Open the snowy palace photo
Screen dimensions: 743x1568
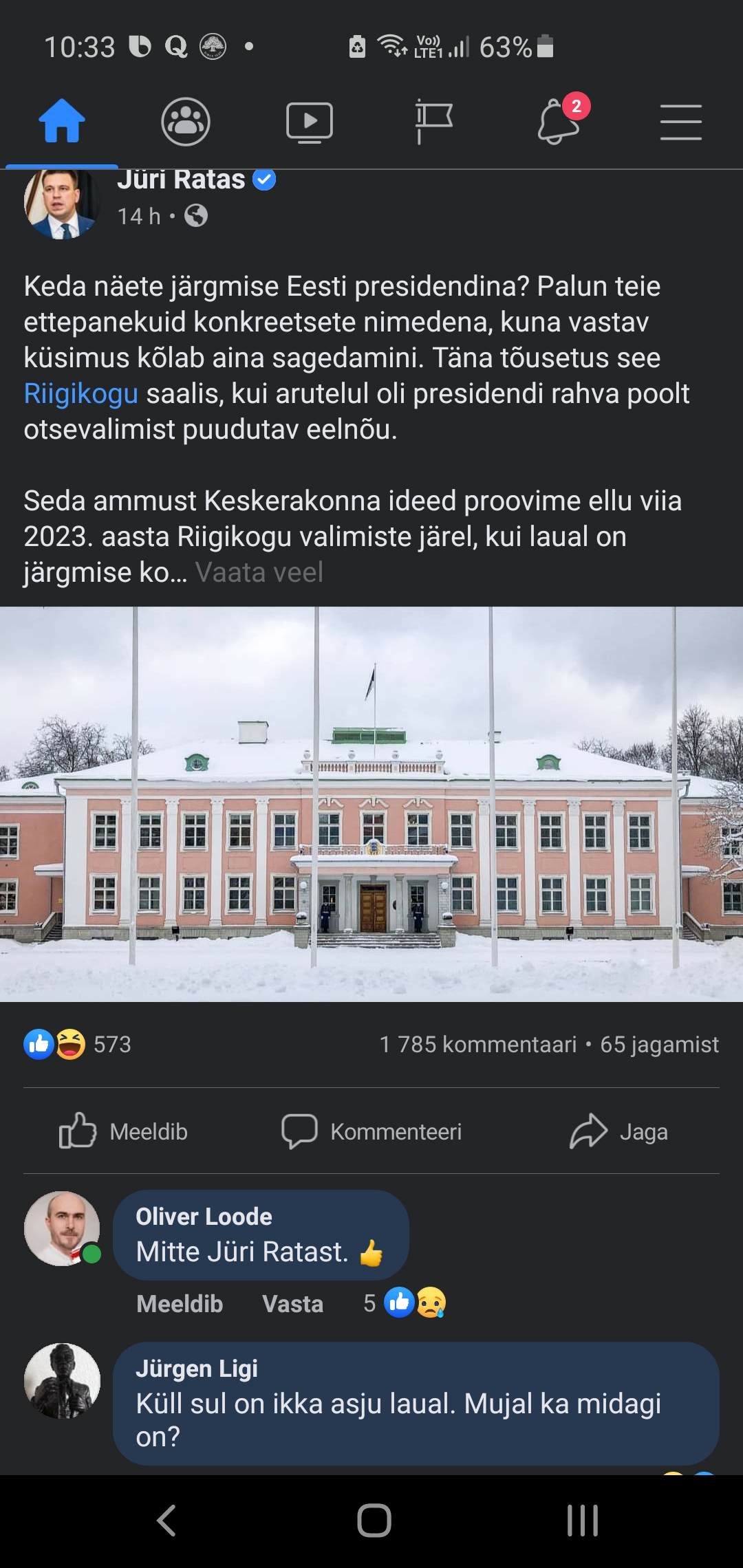371,803
